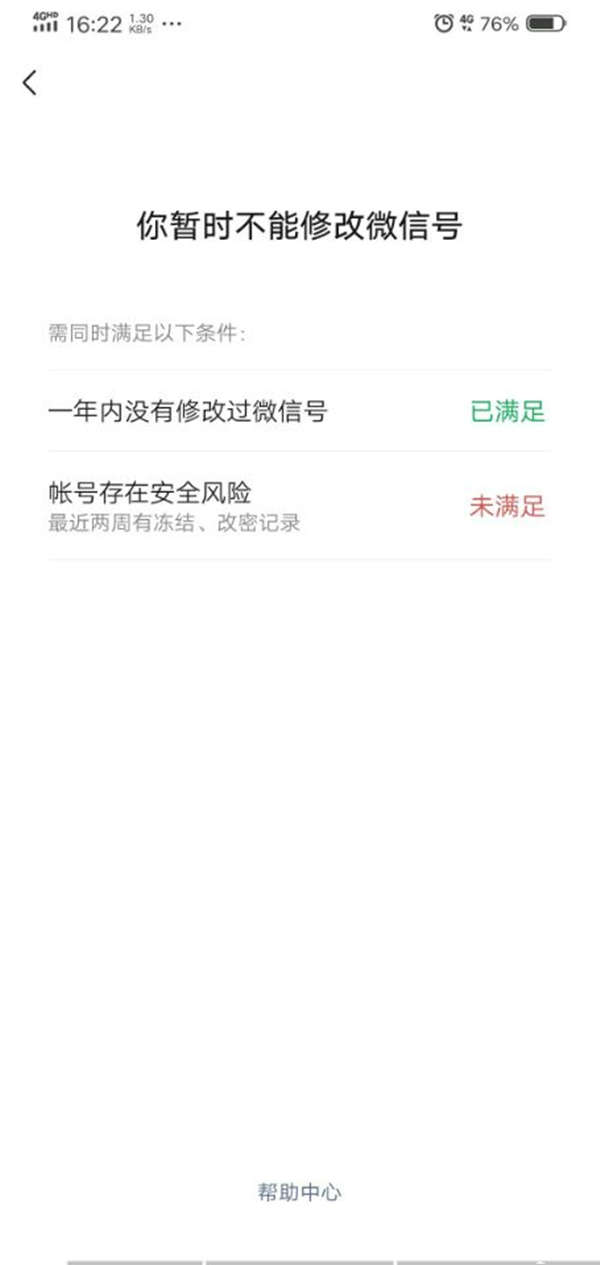Image resolution: width=600 pixels, height=1265 pixels.
Task: Go back using the top-left arrow
Action: [x=30, y=83]
